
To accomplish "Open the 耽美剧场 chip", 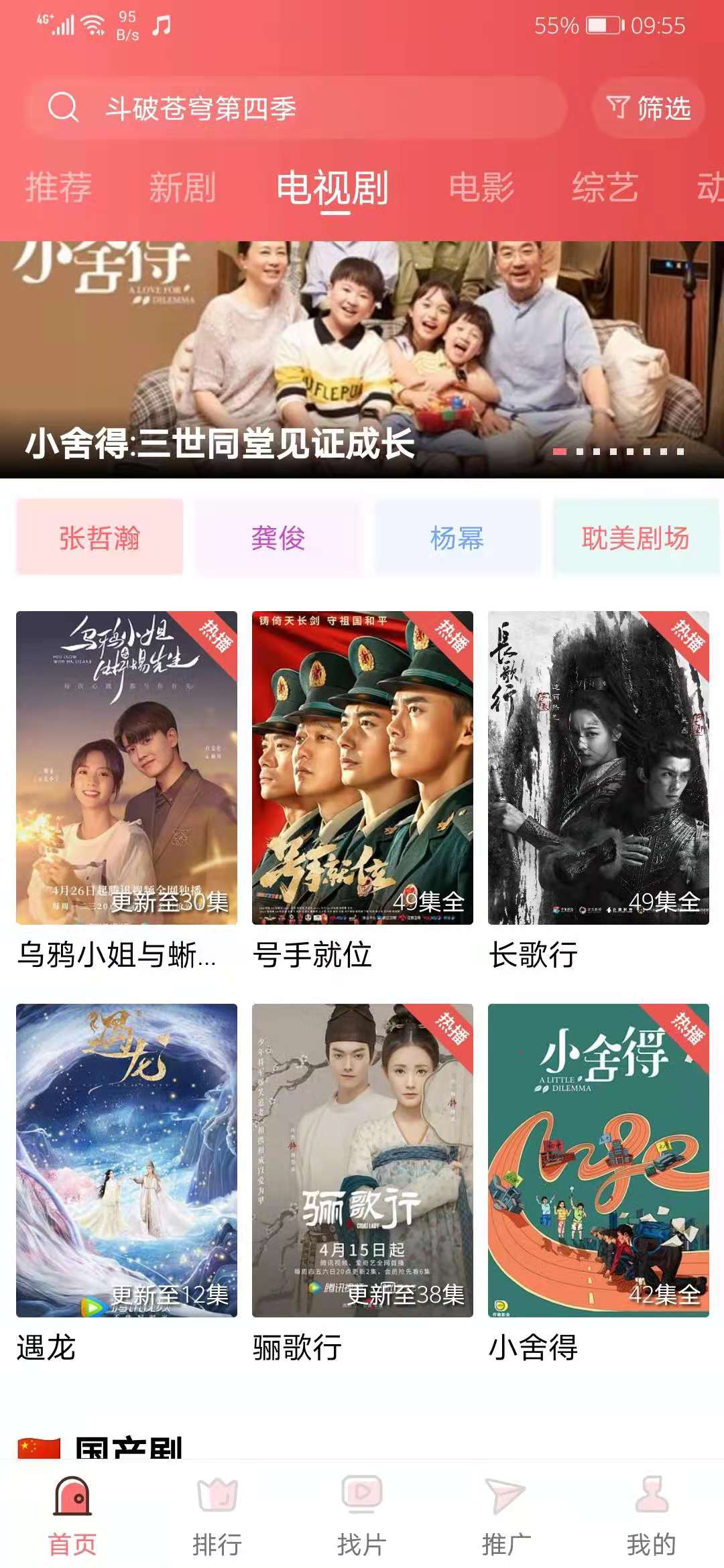I will click(636, 537).
